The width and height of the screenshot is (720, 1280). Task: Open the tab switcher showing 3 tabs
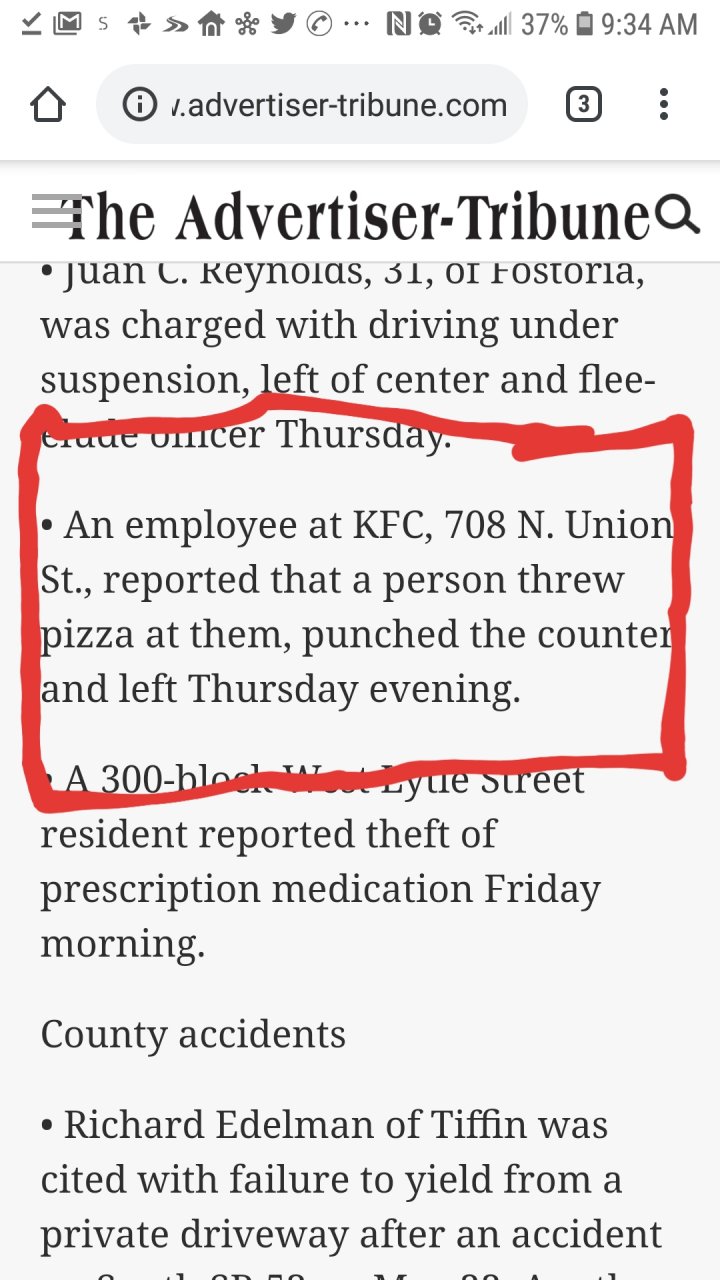(584, 104)
